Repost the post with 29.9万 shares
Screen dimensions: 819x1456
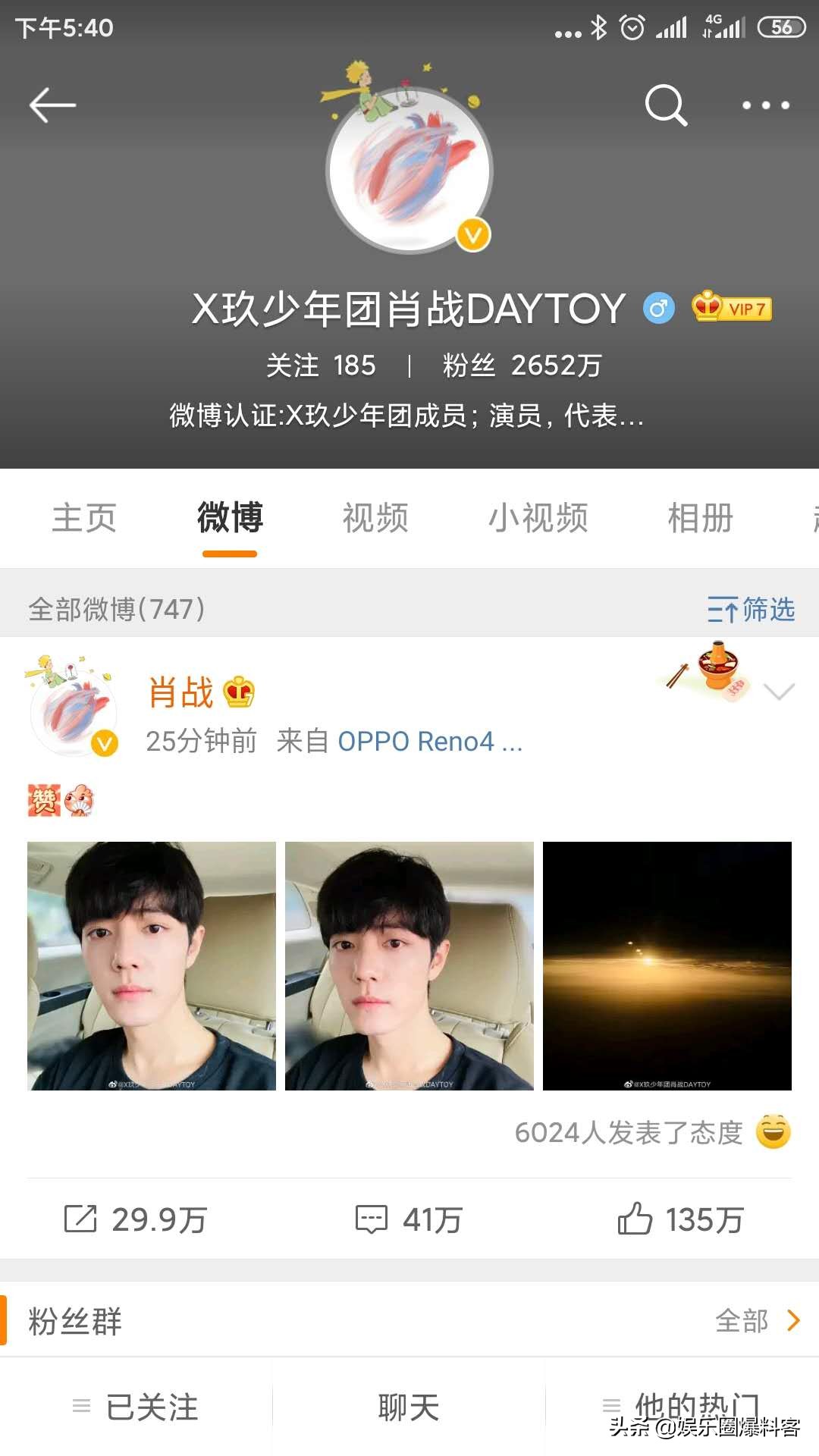pyautogui.click(x=136, y=1219)
